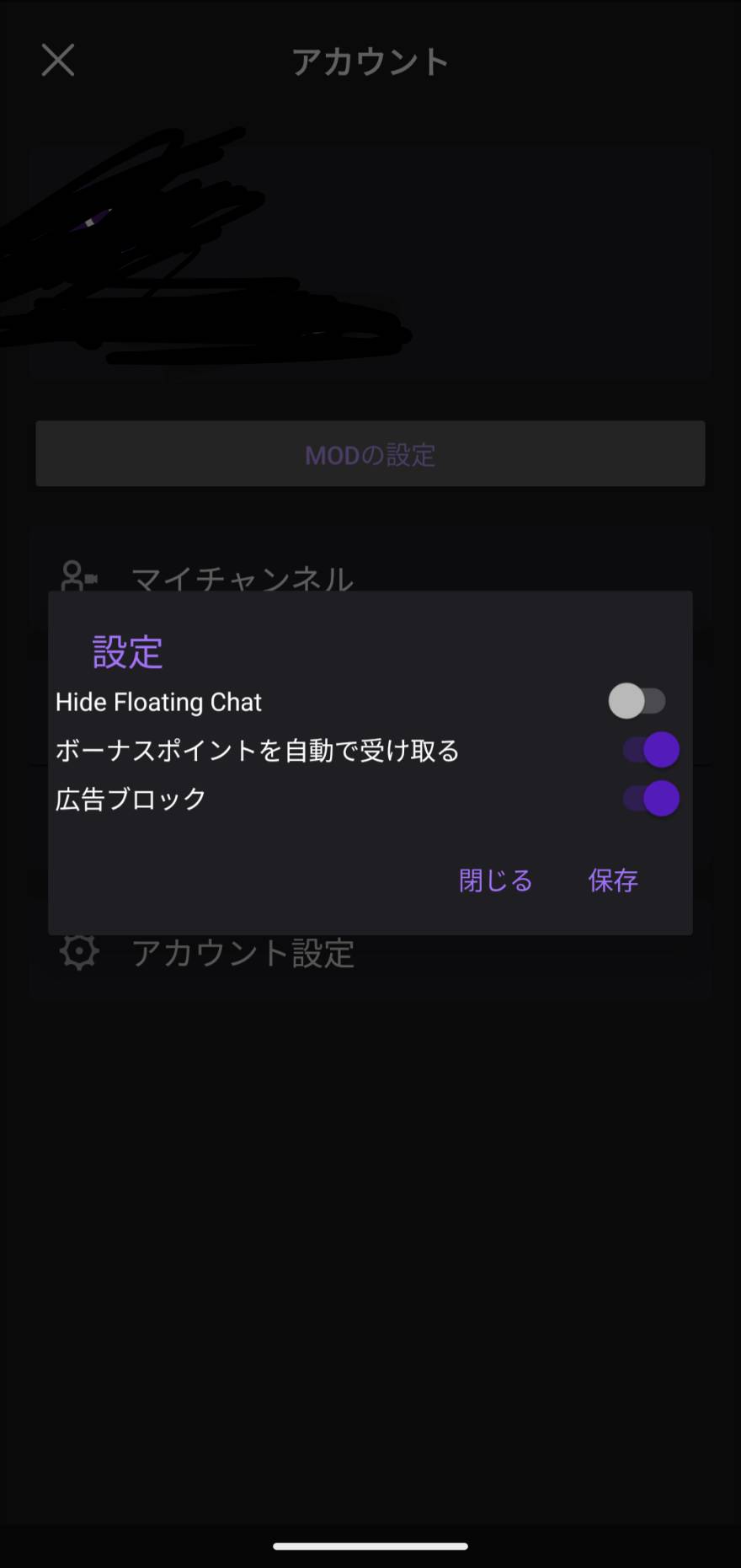Select the アカウント title bar label
The height and width of the screenshot is (1568, 741).
click(x=370, y=62)
